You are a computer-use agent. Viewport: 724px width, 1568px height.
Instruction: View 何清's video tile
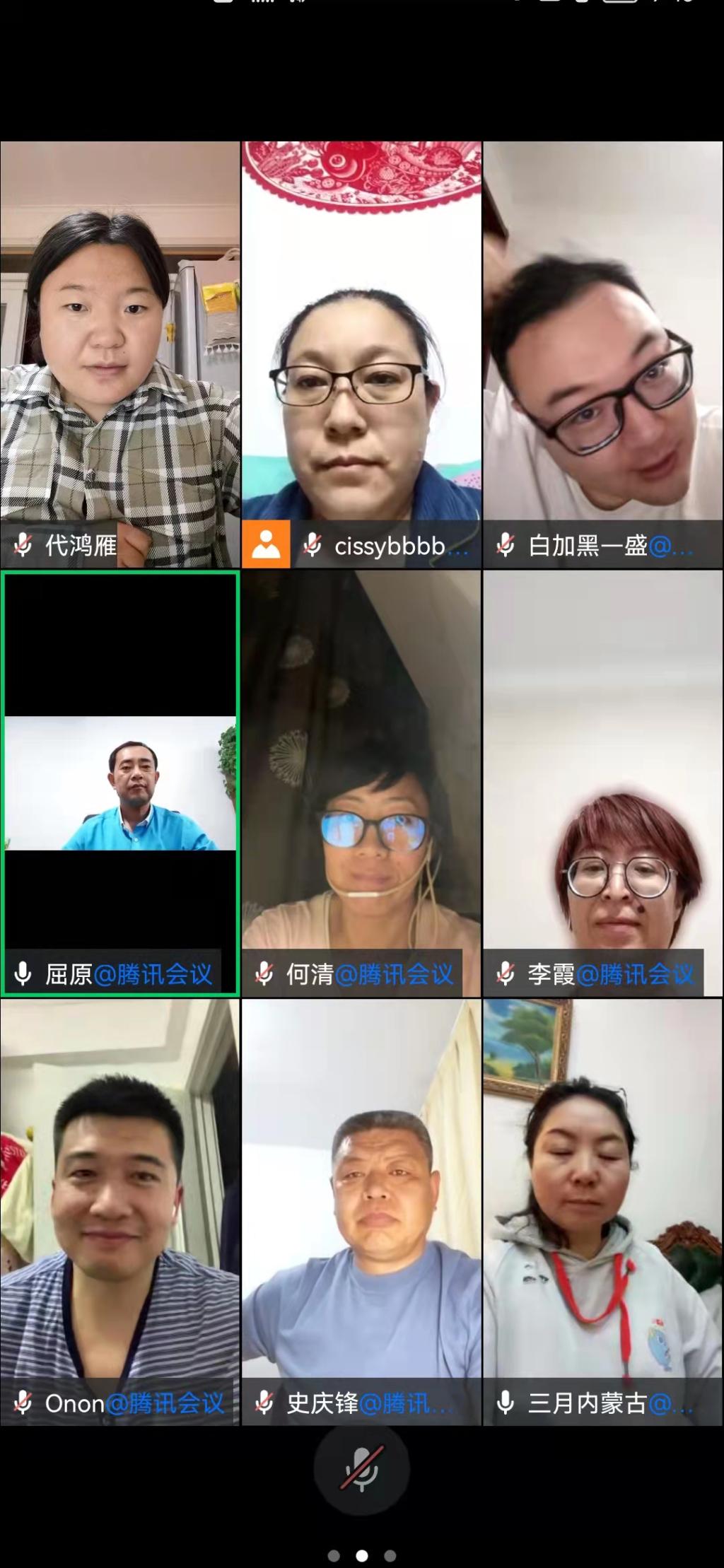pos(361,783)
